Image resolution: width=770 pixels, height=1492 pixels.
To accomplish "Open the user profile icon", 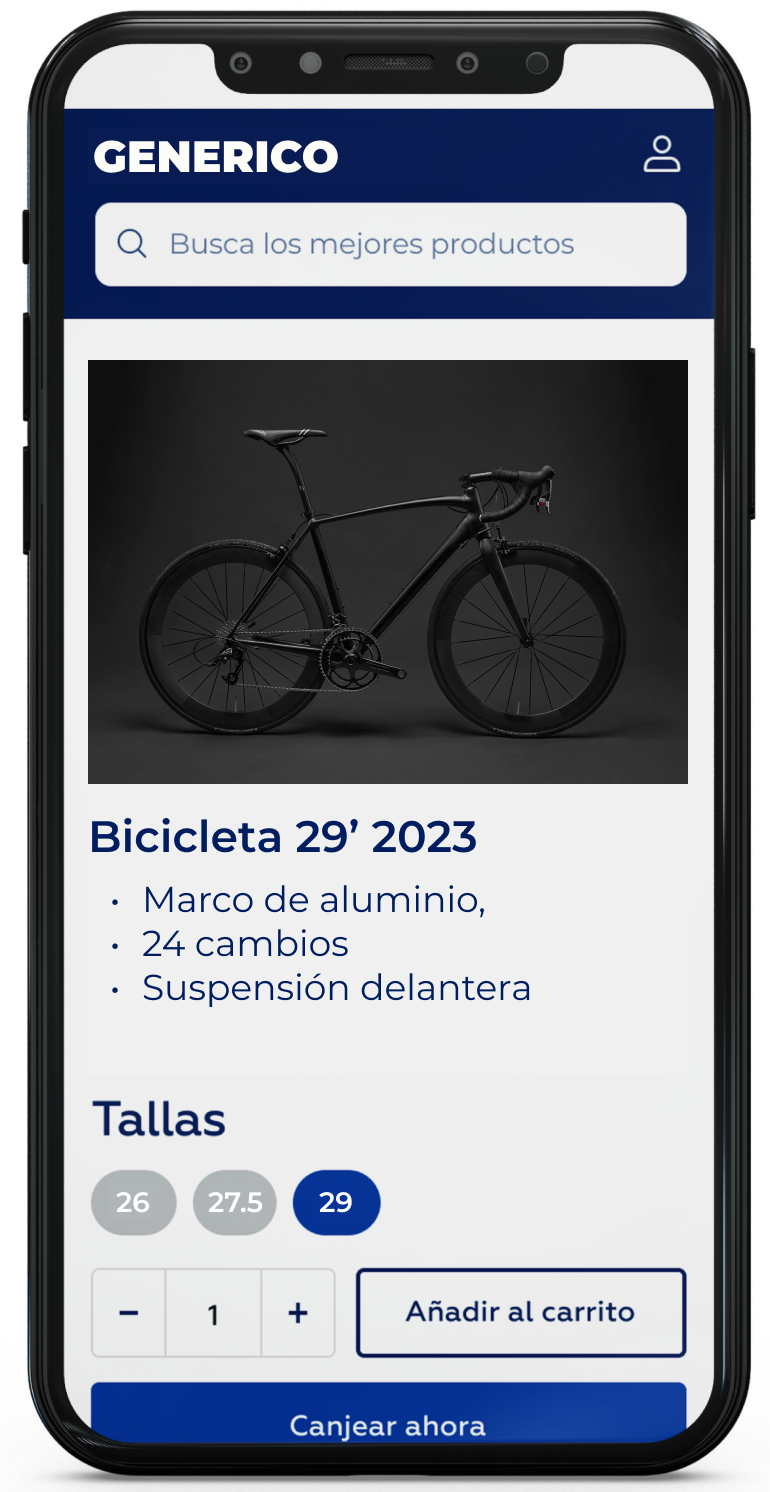I will tap(661, 155).
